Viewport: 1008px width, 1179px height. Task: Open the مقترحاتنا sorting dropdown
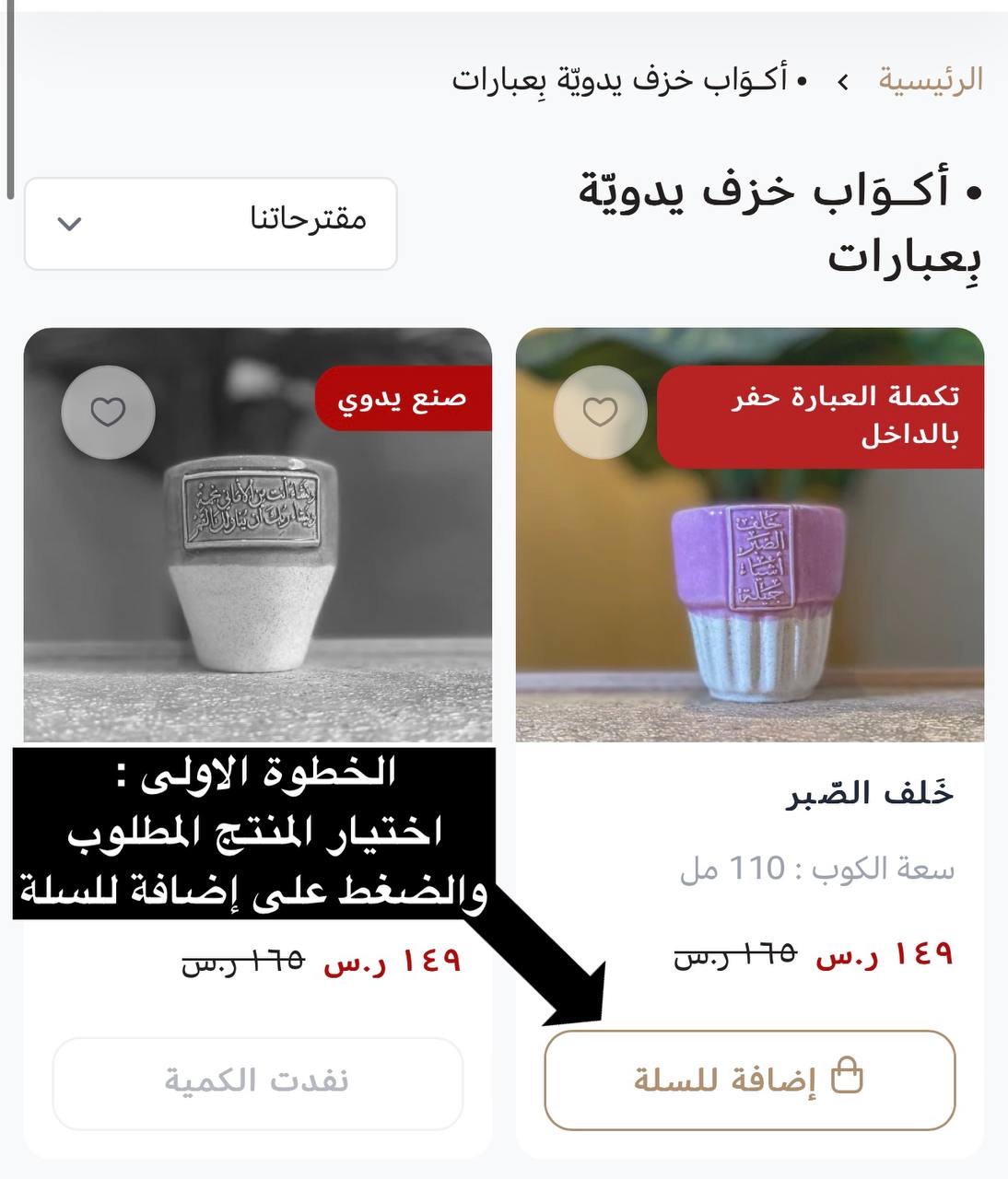pyautogui.click(x=211, y=223)
